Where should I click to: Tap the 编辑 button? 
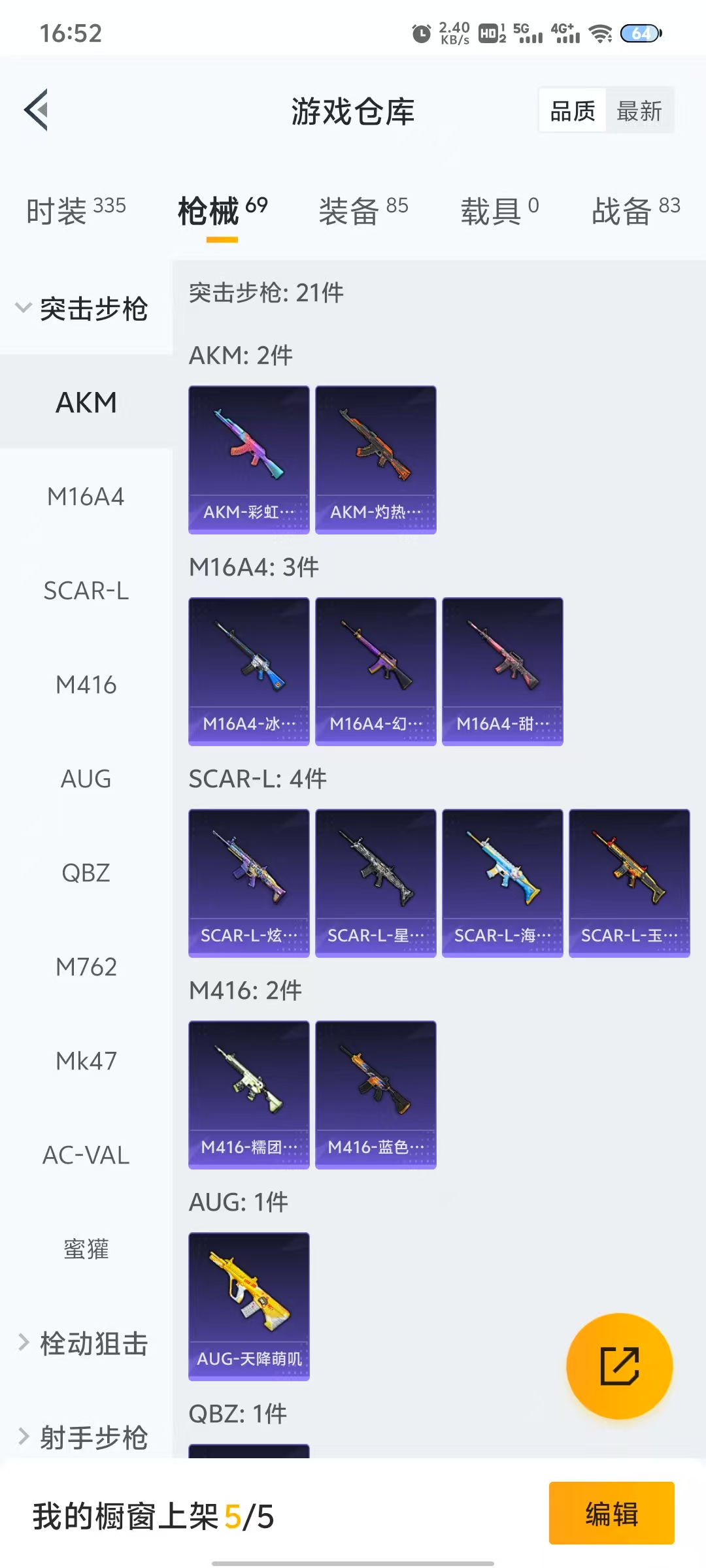click(611, 1514)
